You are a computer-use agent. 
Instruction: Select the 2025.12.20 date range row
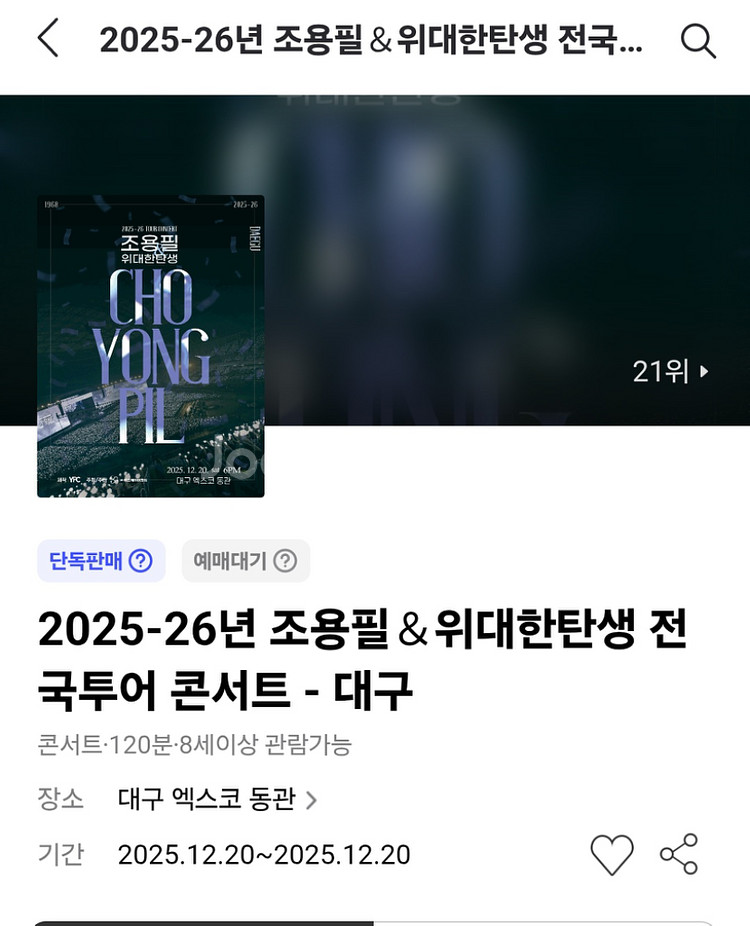(265, 855)
